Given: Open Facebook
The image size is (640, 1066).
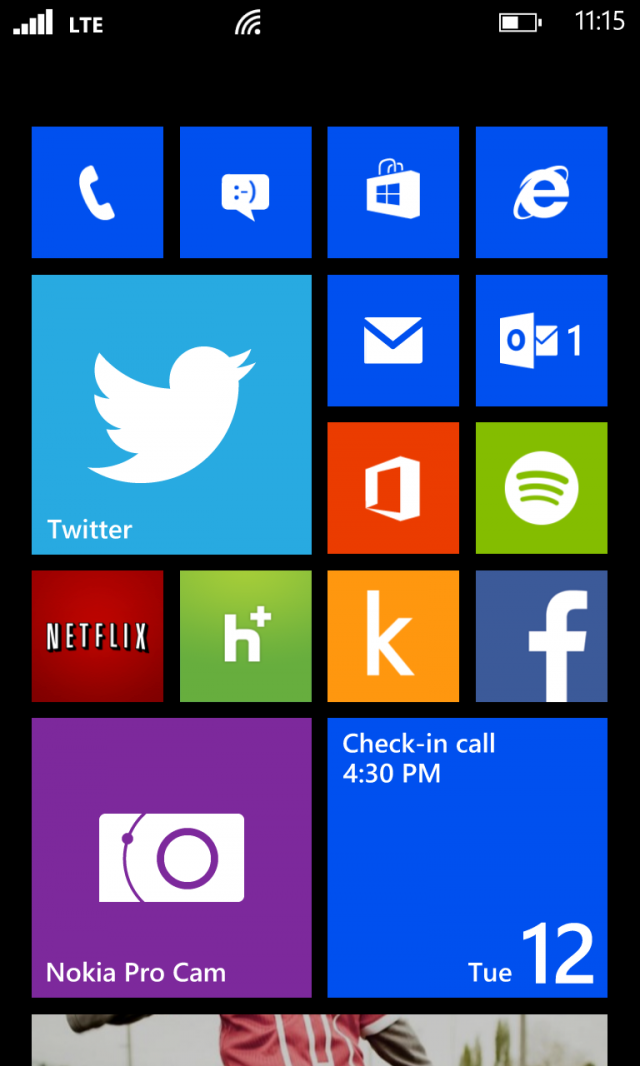Looking at the screenshot, I should pos(541,636).
